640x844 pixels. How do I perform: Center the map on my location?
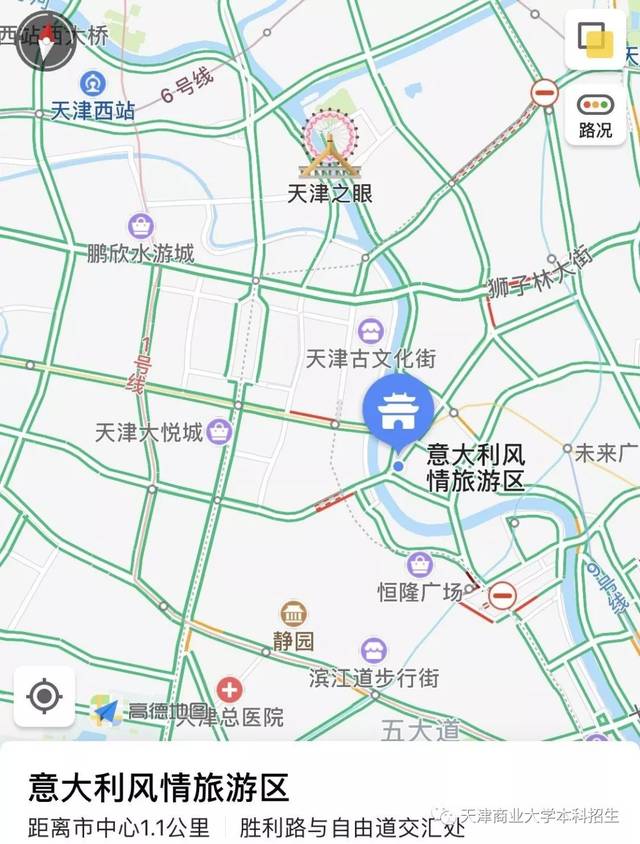[44, 696]
